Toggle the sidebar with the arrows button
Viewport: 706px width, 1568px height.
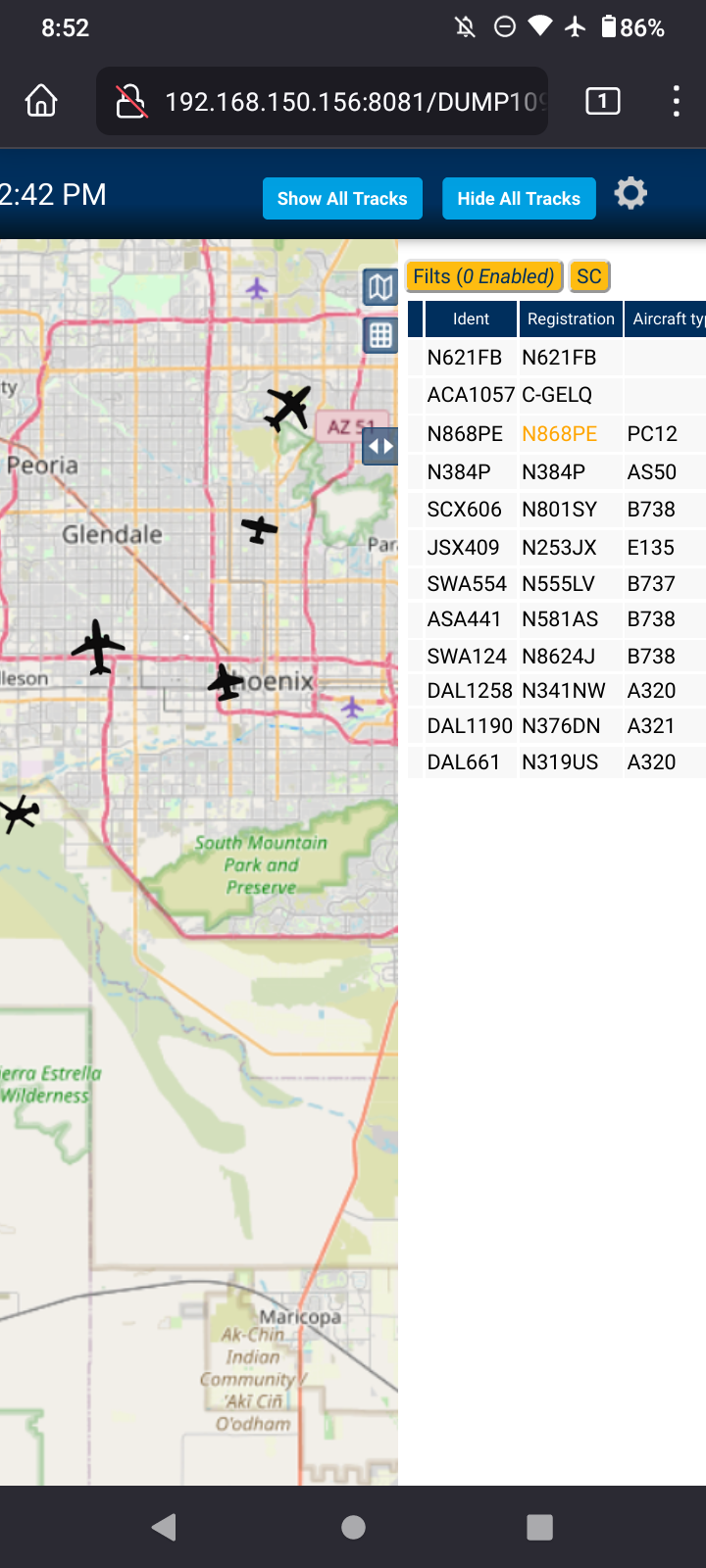(380, 447)
